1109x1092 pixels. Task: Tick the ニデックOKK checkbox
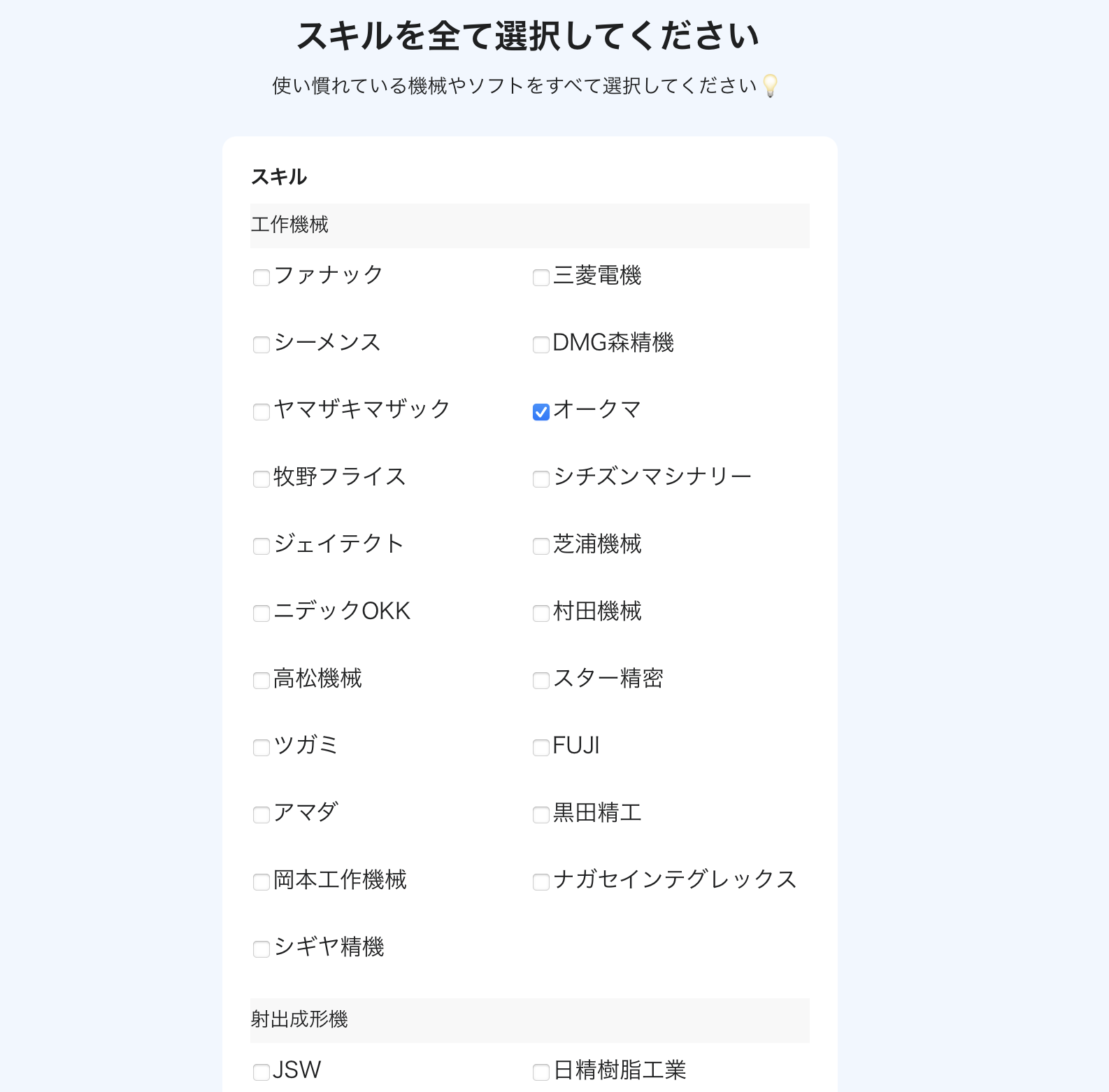(x=262, y=614)
